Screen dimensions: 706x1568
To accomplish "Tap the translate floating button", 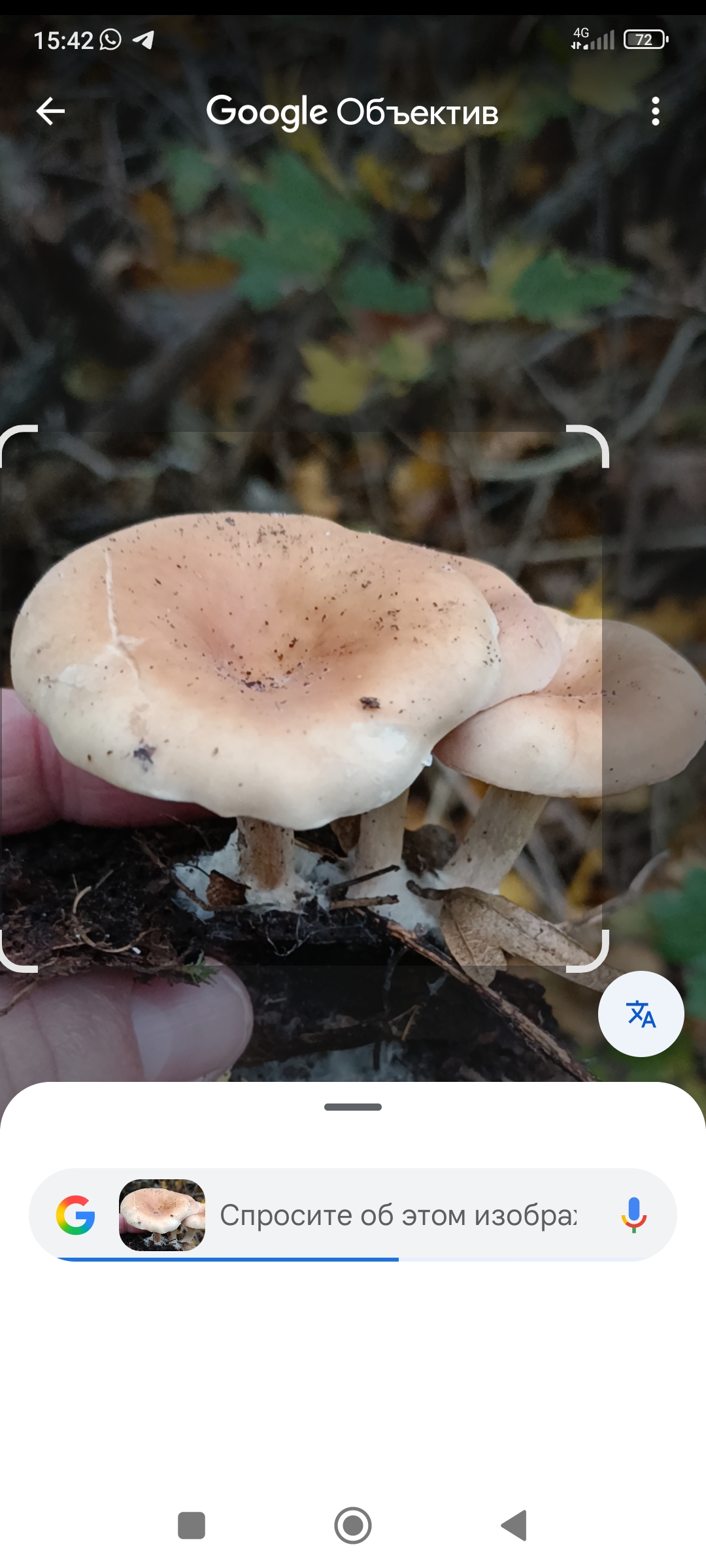I will point(641,1014).
